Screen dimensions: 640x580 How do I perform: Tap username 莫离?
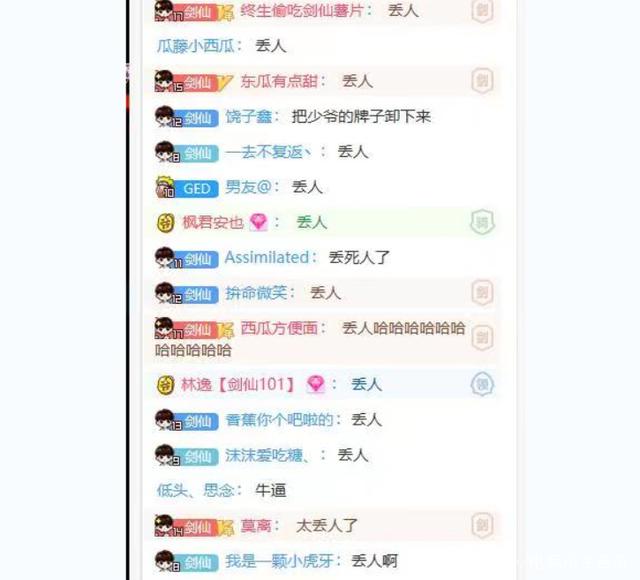255,525
